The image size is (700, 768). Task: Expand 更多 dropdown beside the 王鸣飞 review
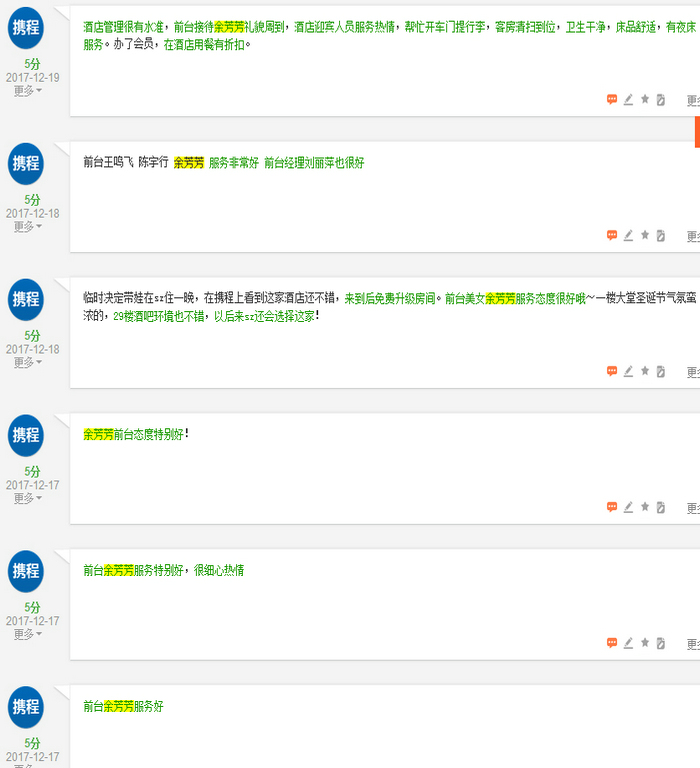click(28, 227)
